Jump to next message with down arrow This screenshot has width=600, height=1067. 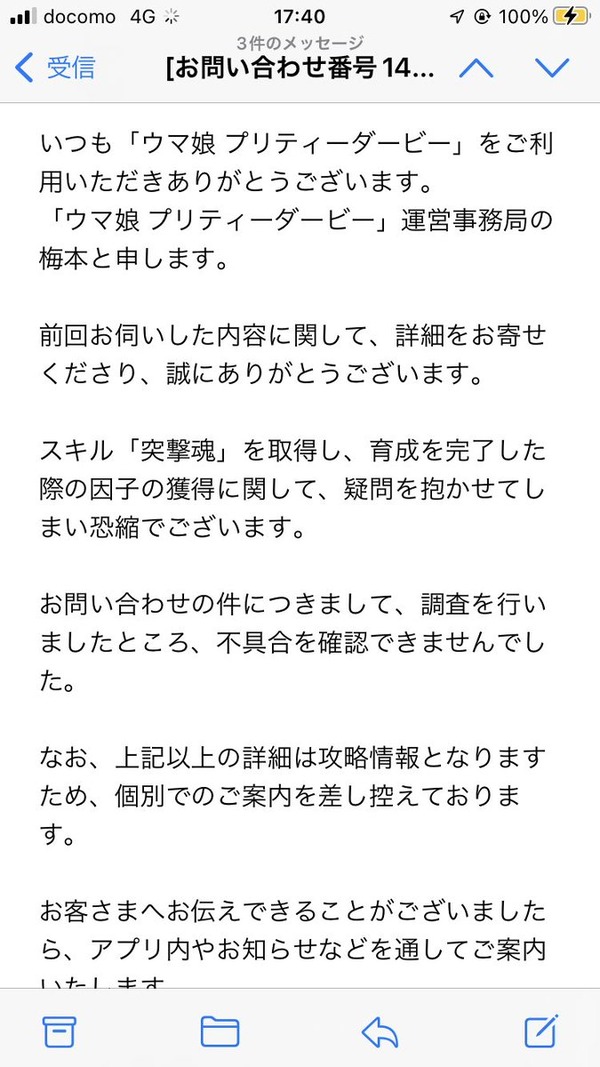(552, 68)
